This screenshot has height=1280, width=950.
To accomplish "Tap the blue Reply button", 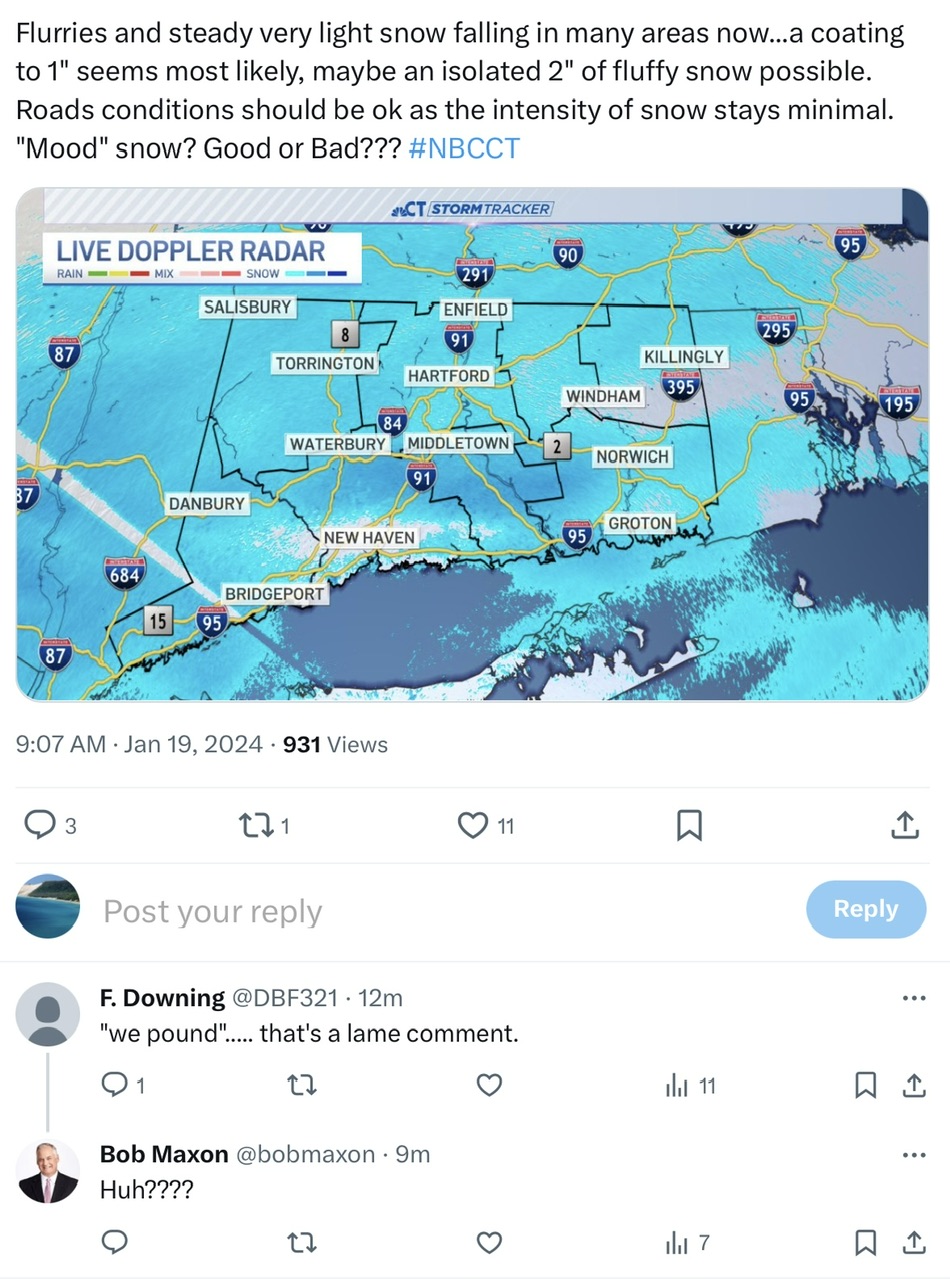I will click(x=866, y=909).
